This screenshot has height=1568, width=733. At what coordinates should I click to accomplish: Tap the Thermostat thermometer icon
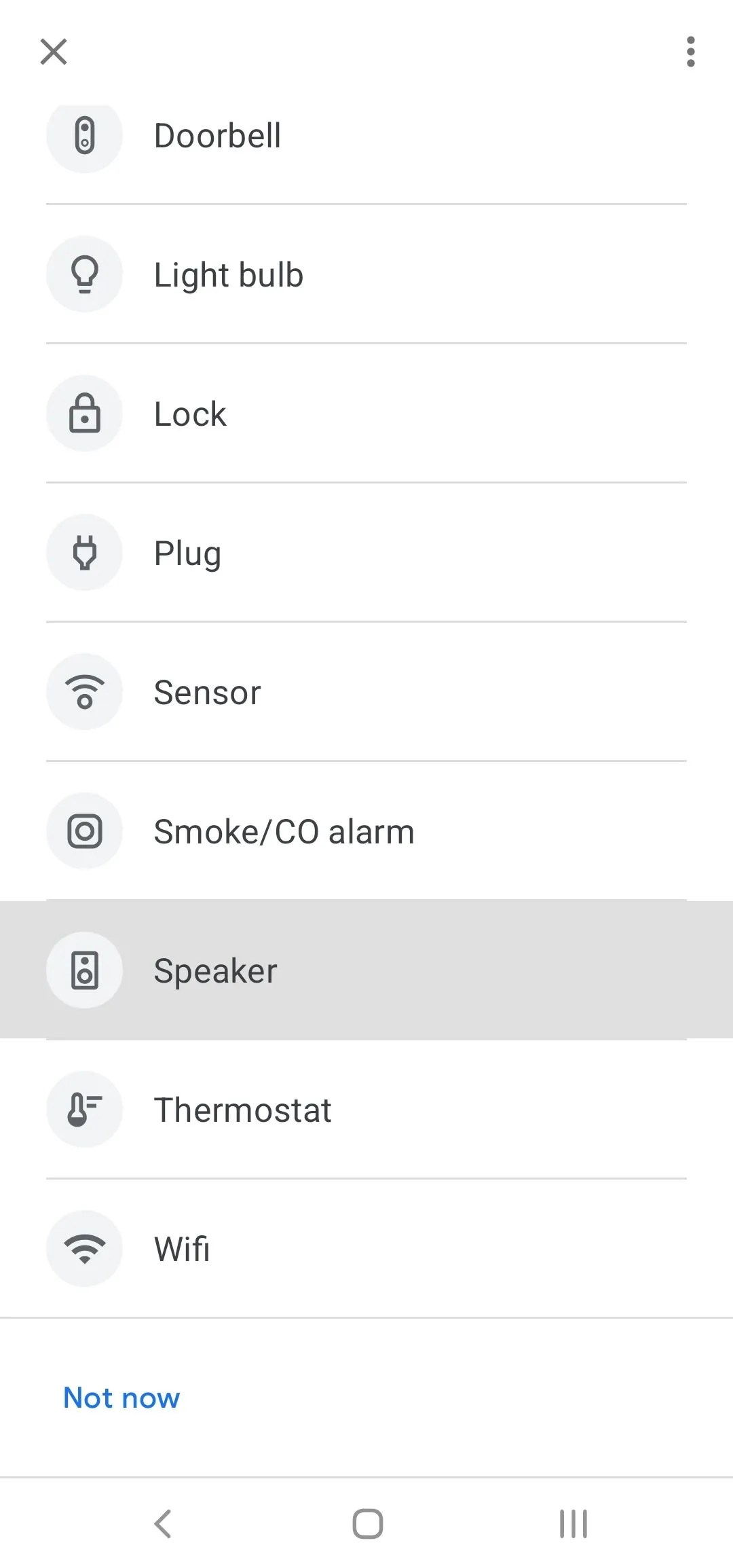[84, 1109]
